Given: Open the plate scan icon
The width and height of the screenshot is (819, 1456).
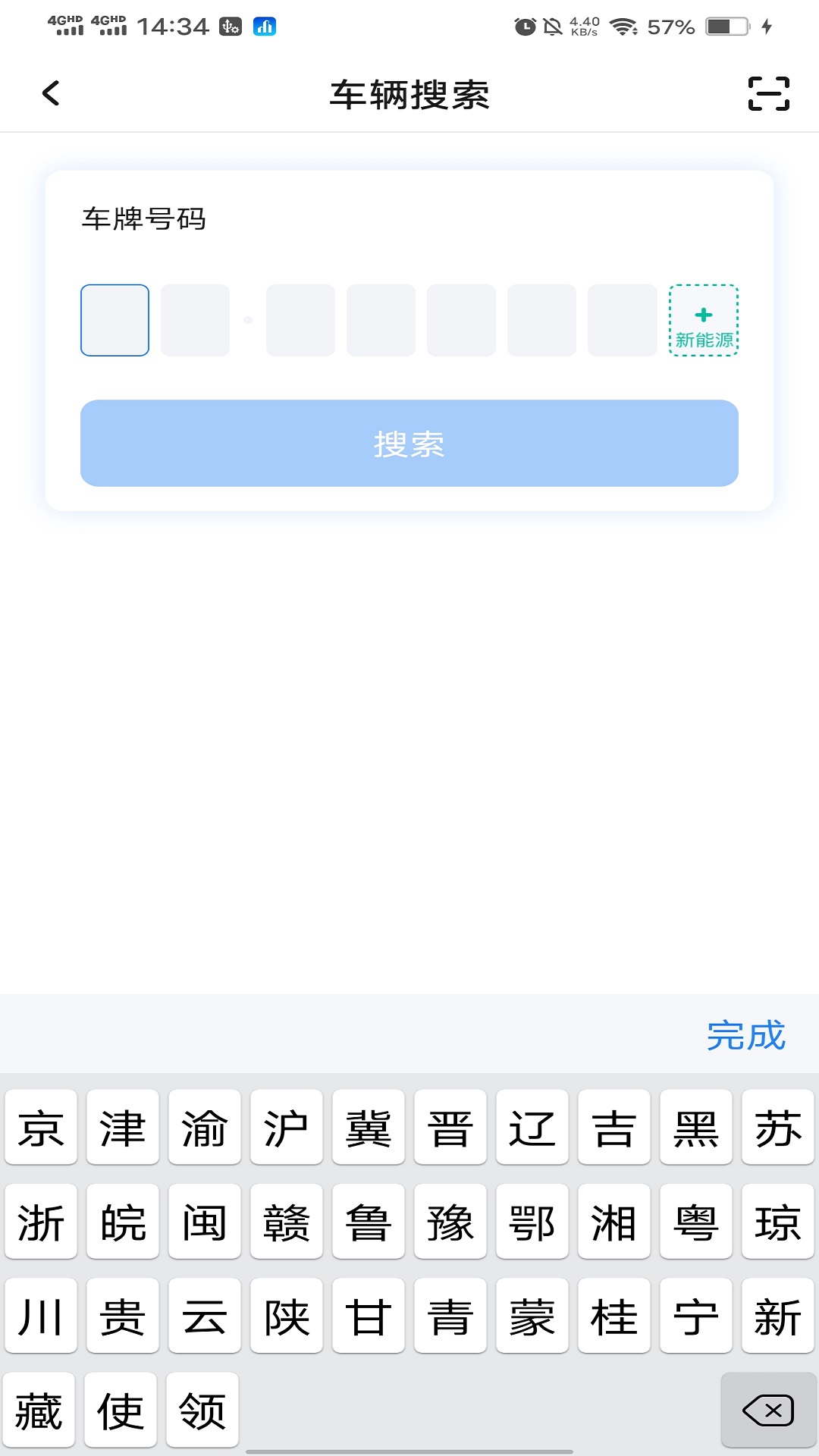Looking at the screenshot, I should (768, 94).
